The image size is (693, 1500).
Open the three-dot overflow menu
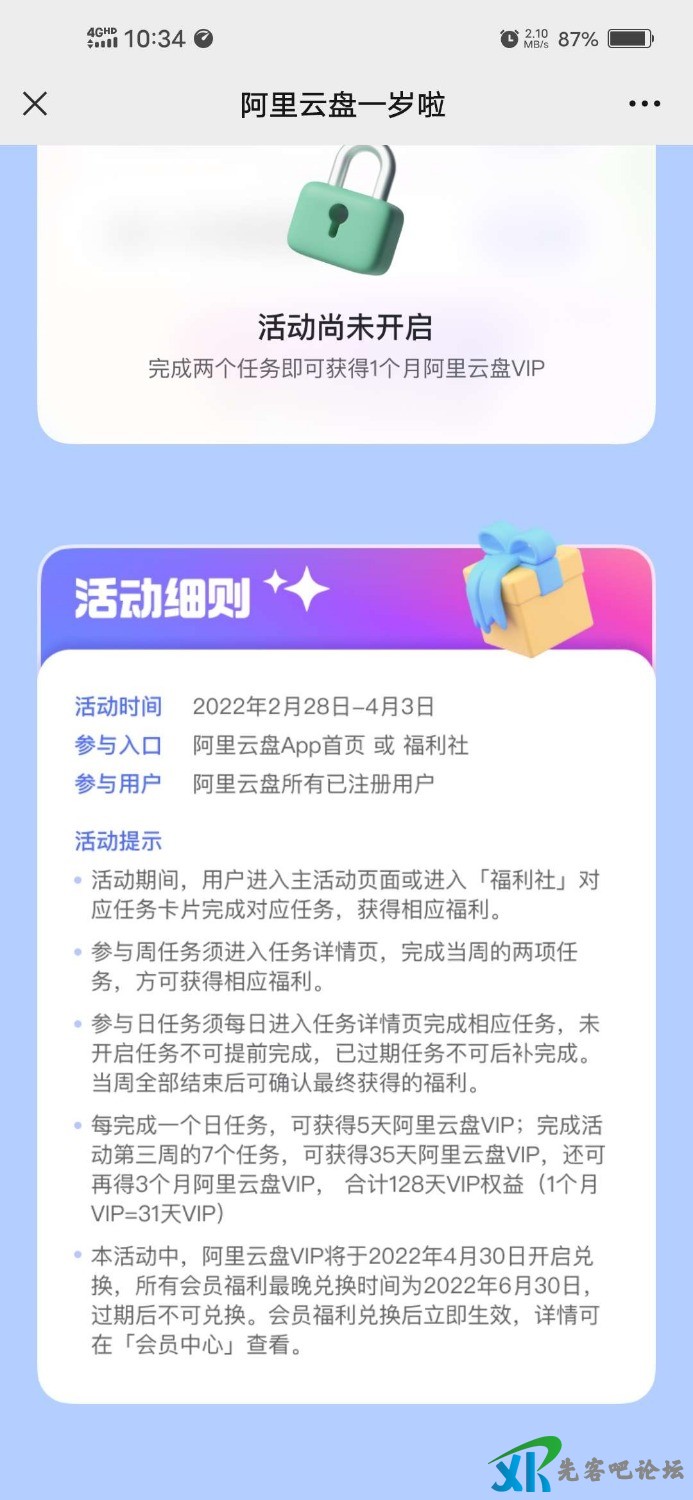click(645, 104)
